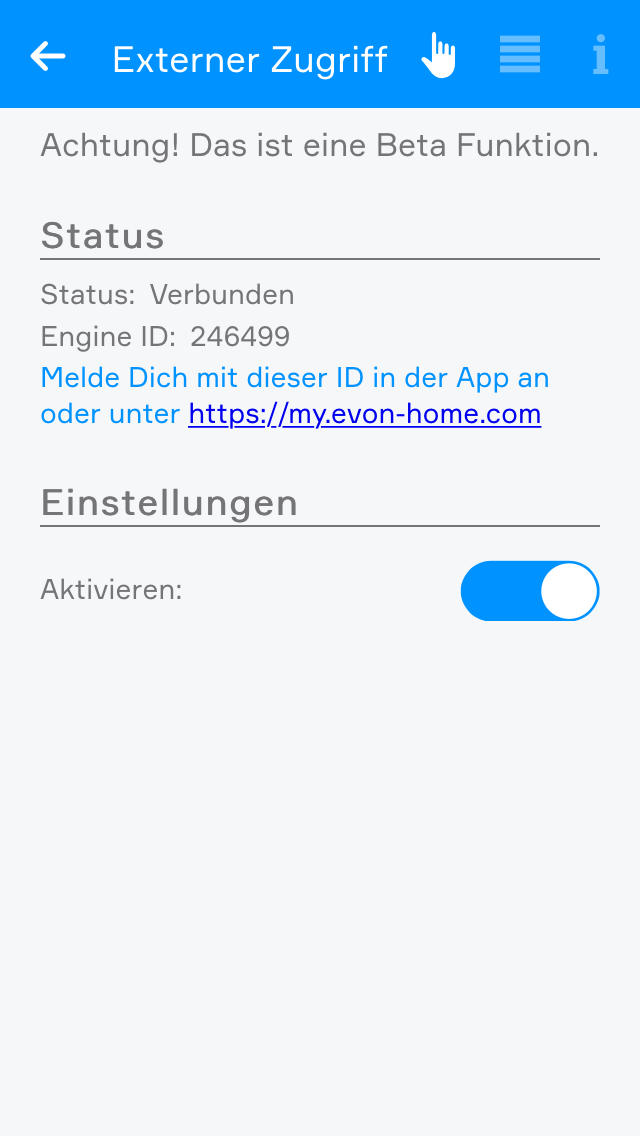Disable the Aktivieren switch
The height and width of the screenshot is (1136, 640).
pyautogui.click(x=529, y=591)
